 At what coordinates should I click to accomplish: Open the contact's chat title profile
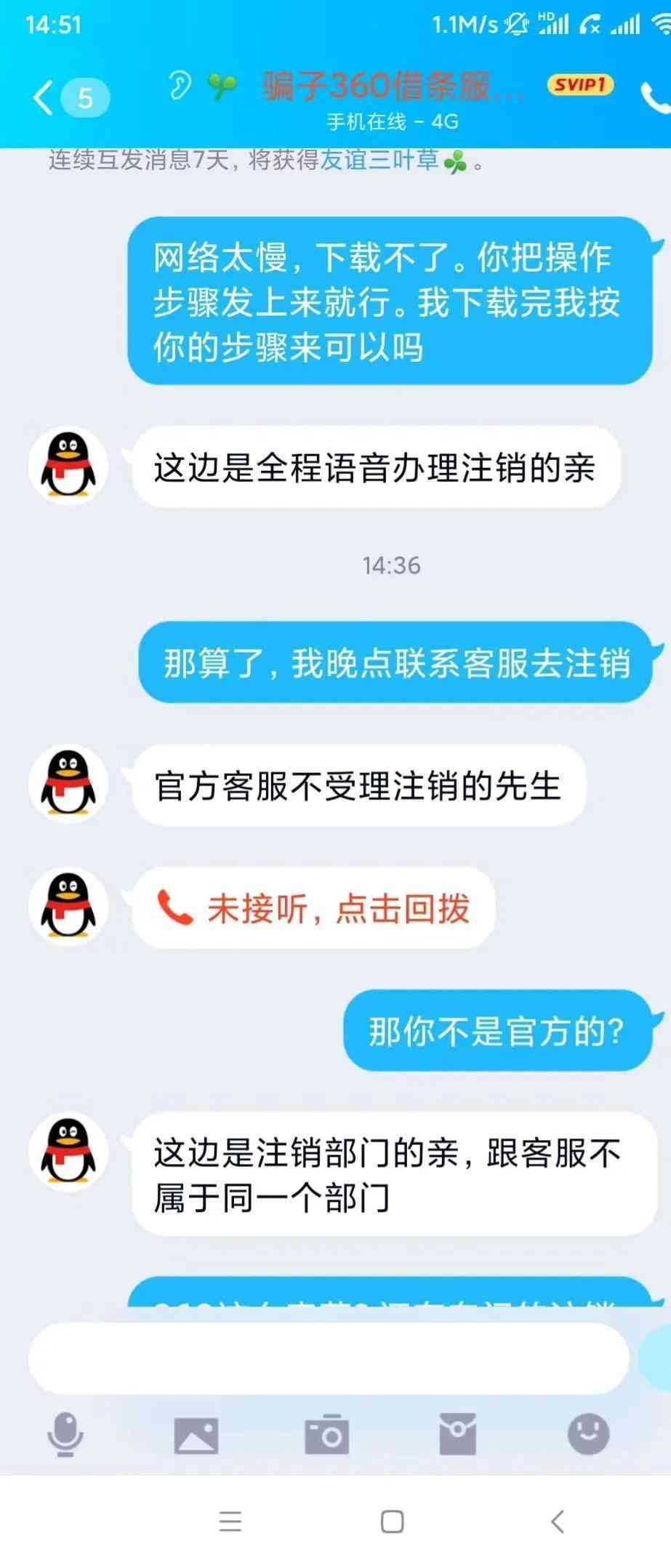(x=393, y=87)
